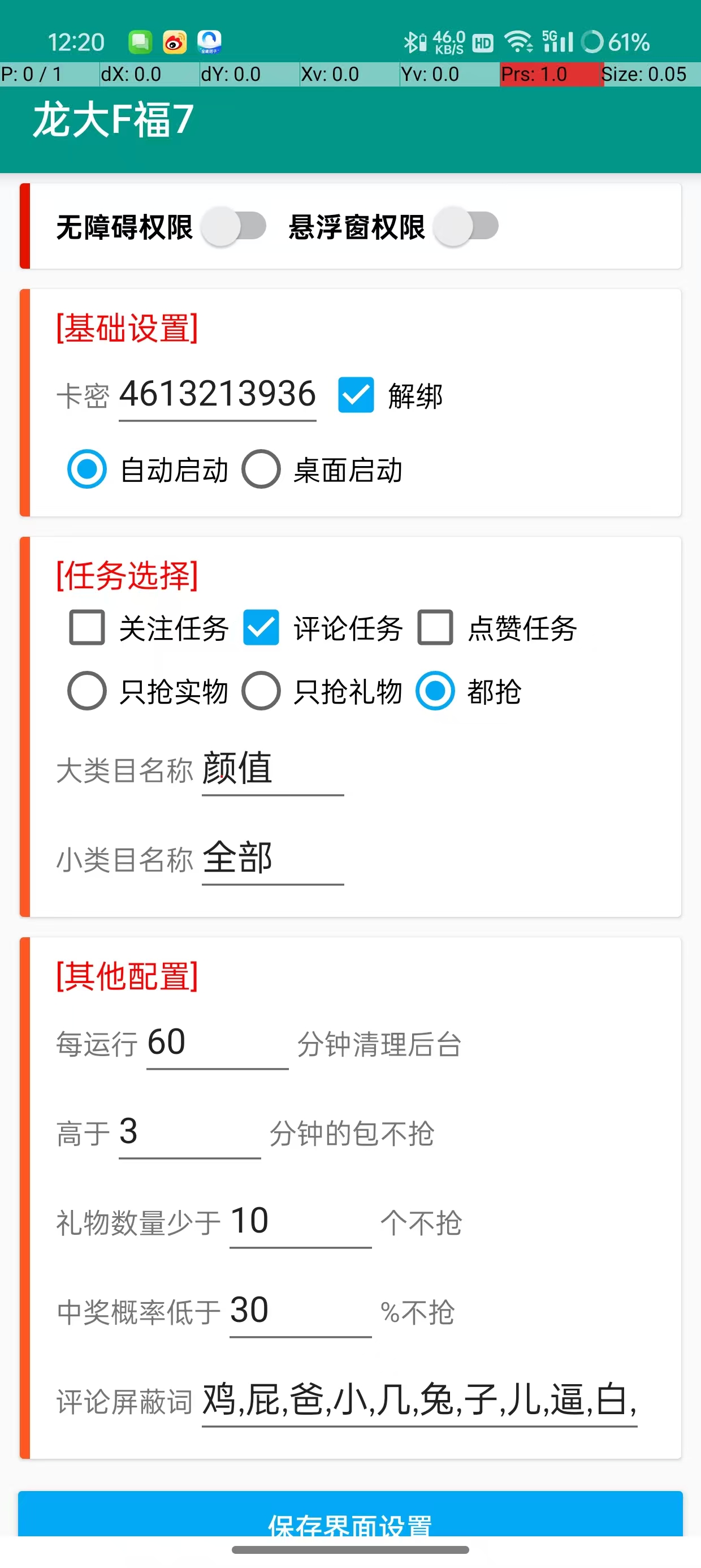Select the 只抢实物 radio option

tap(86, 691)
